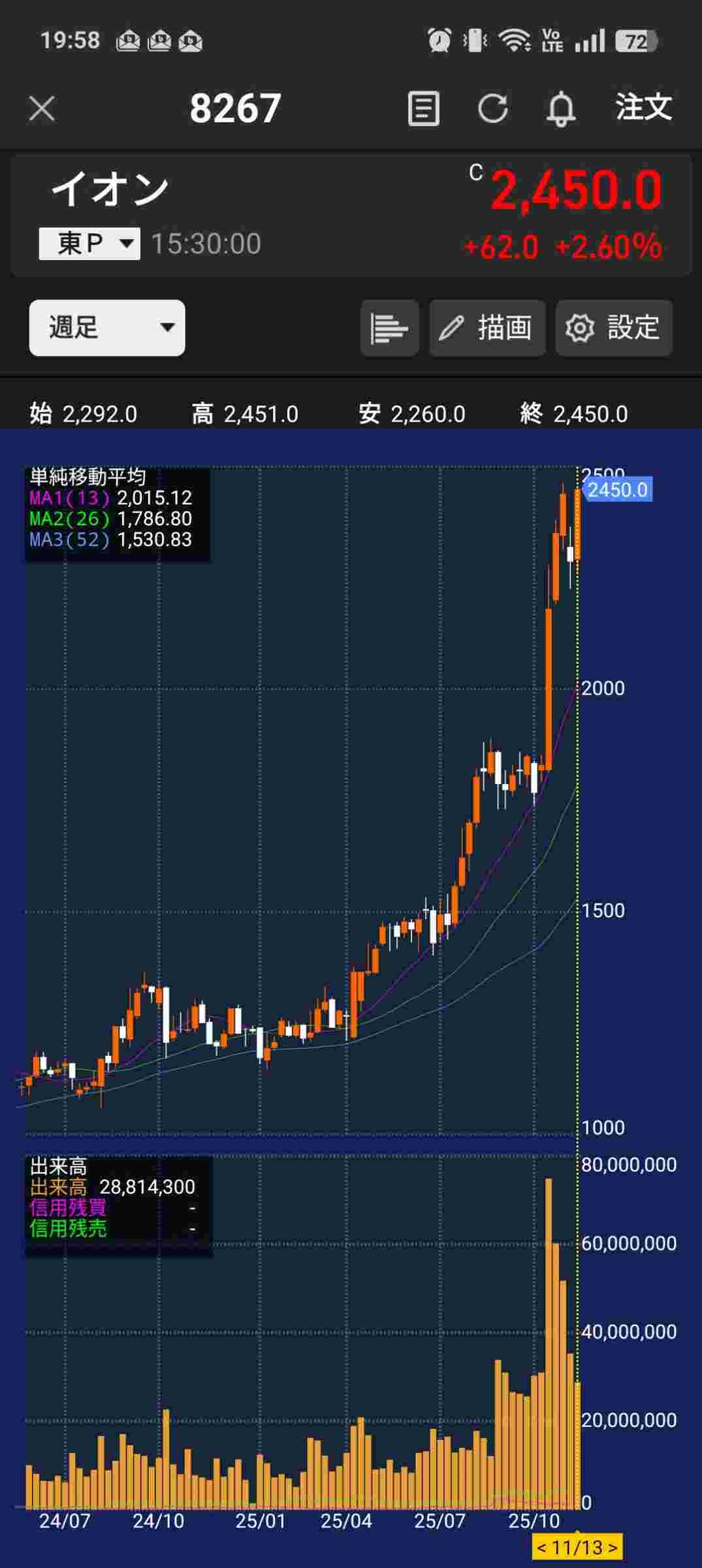702x1568 pixels.
Task: Refresh the stock quote
Action: (x=492, y=108)
